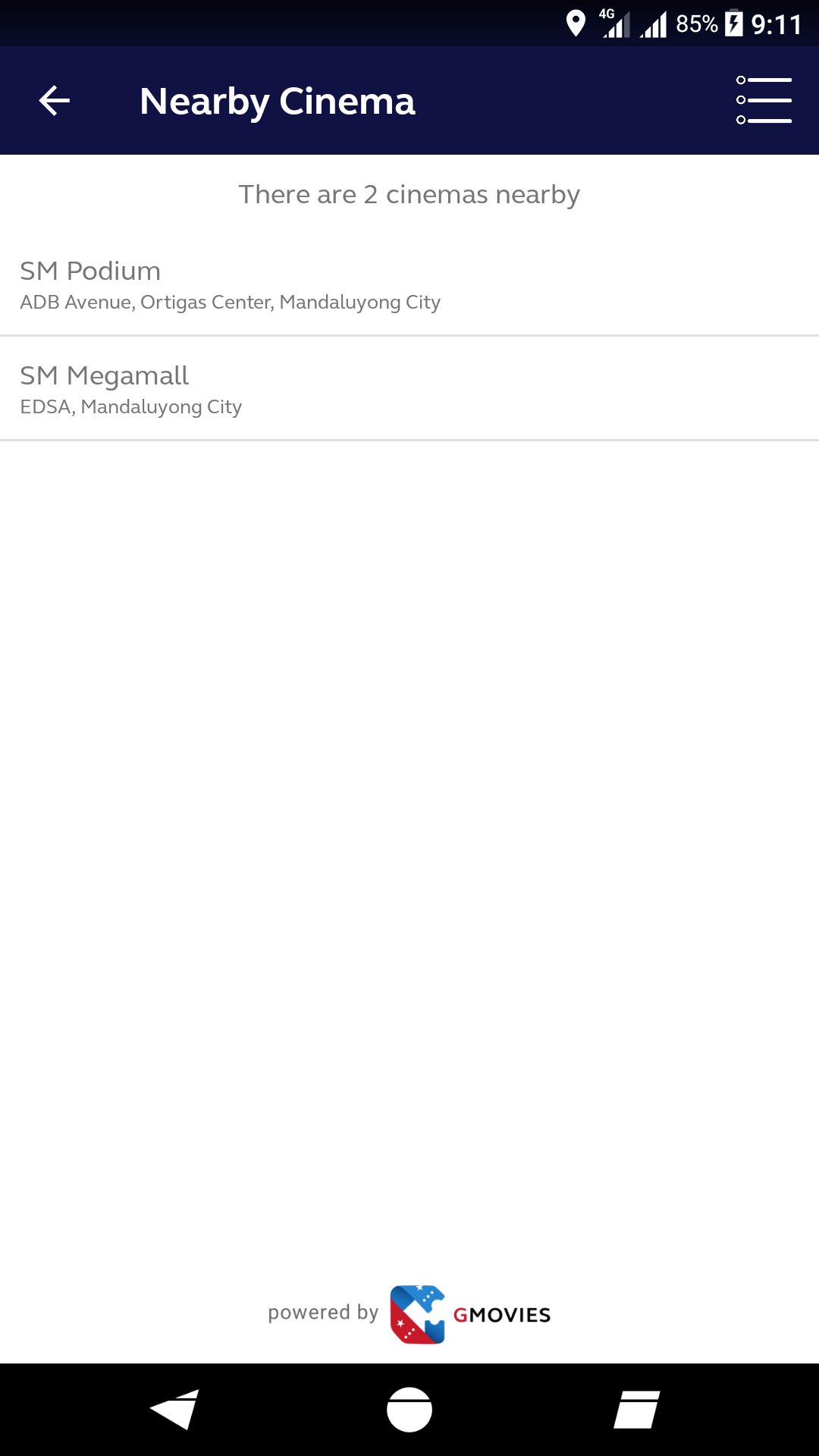Open the system recent apps

pyautogui.click(x=636, y=1410)
